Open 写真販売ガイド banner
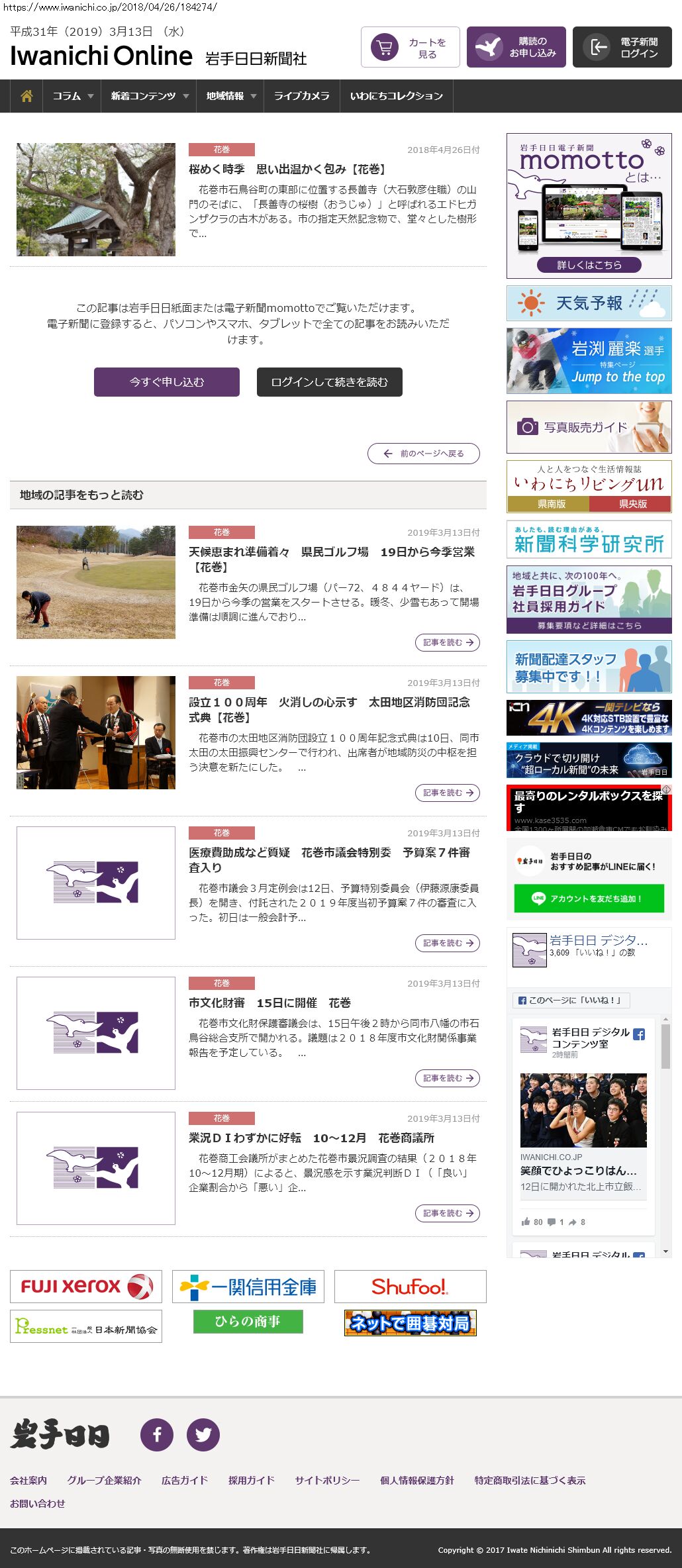This screenshot has height=1568, width=682. pyautogui.click(x=589, y=427)
